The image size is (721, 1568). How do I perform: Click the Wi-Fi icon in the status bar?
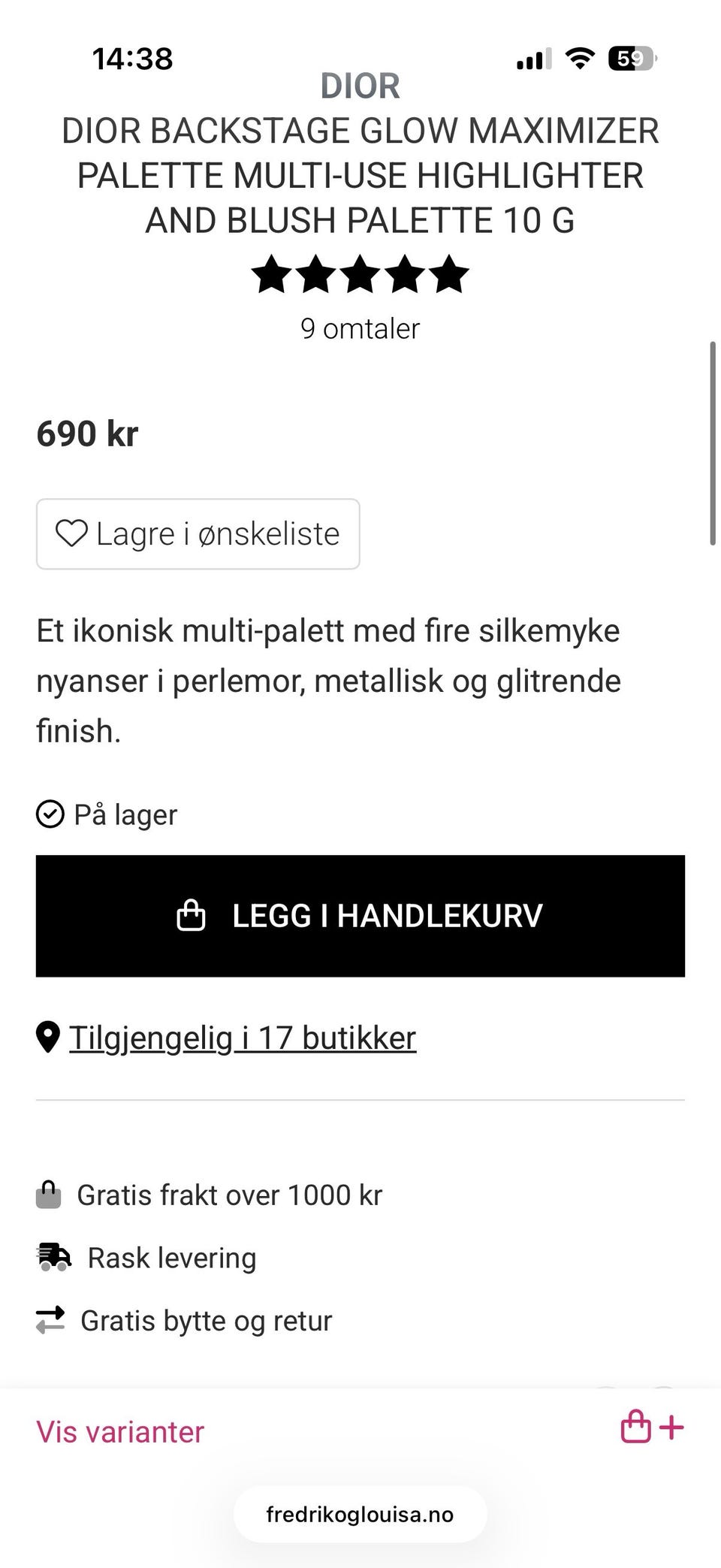point(578,57)
